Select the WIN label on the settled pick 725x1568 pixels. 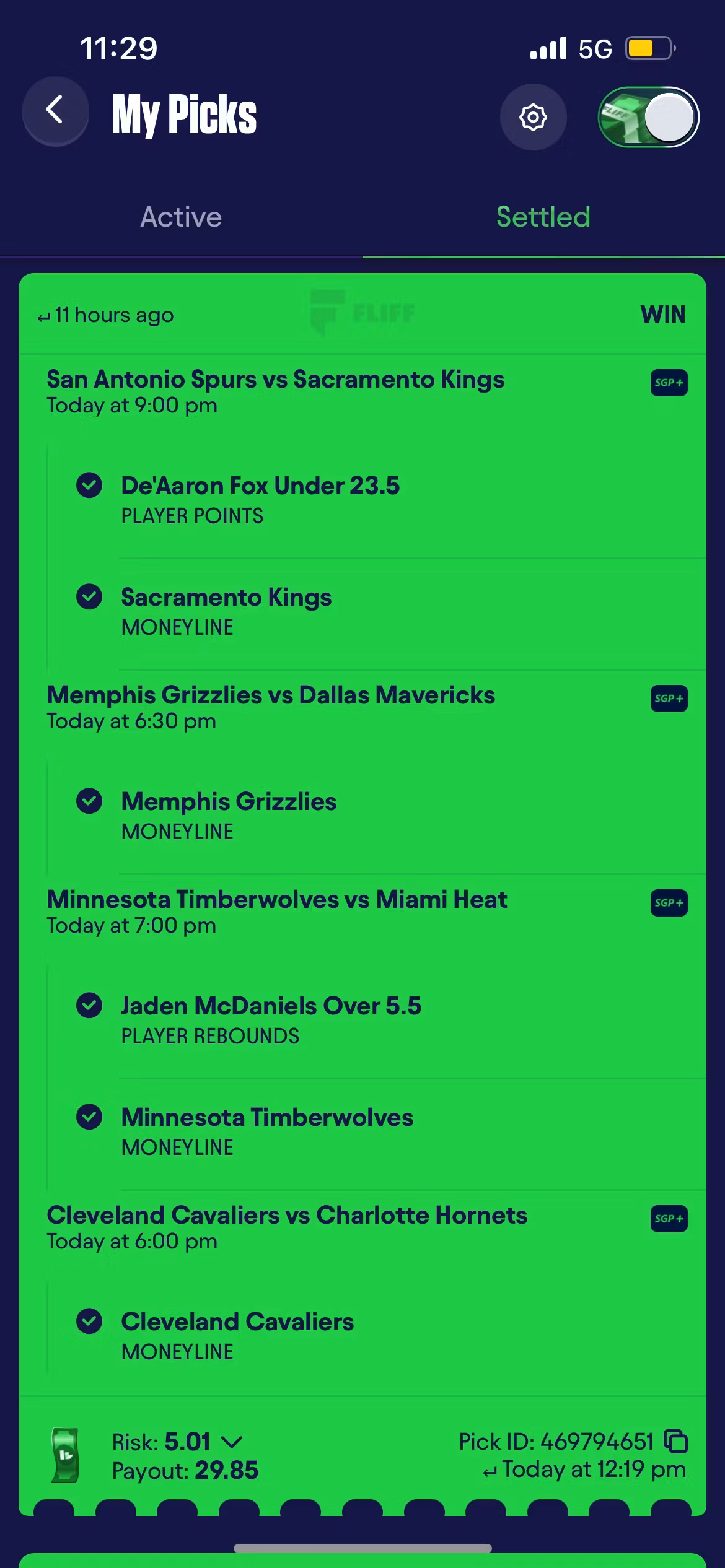662,315
